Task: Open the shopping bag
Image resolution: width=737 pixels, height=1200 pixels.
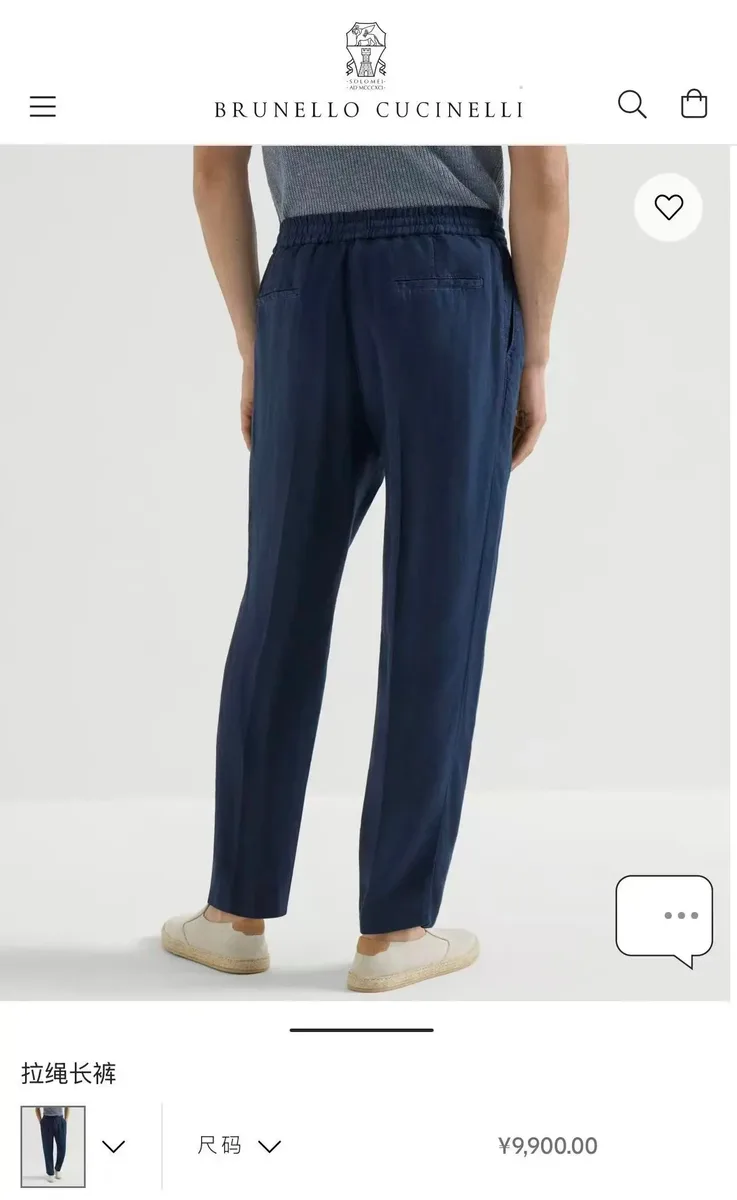Action: click(694, 104)
